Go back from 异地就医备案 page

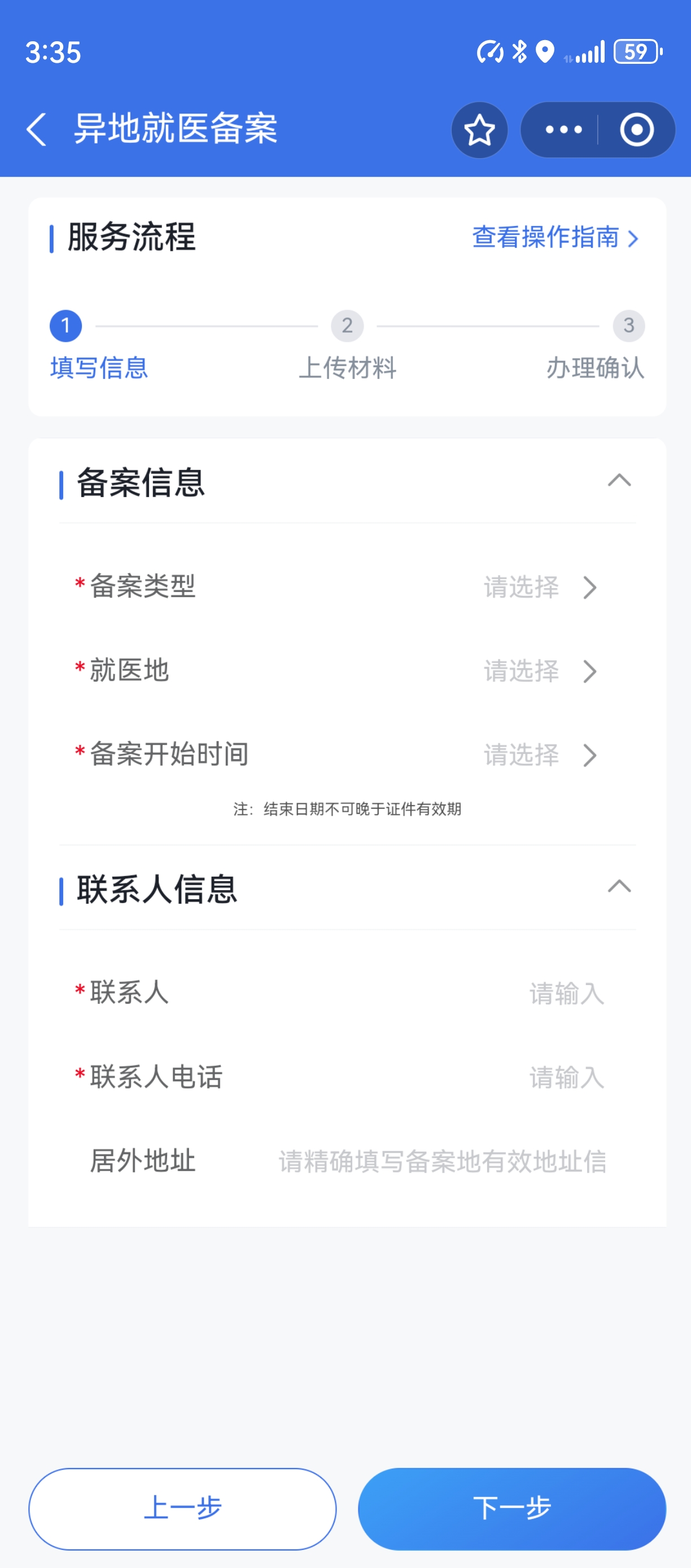coord(37,130)
